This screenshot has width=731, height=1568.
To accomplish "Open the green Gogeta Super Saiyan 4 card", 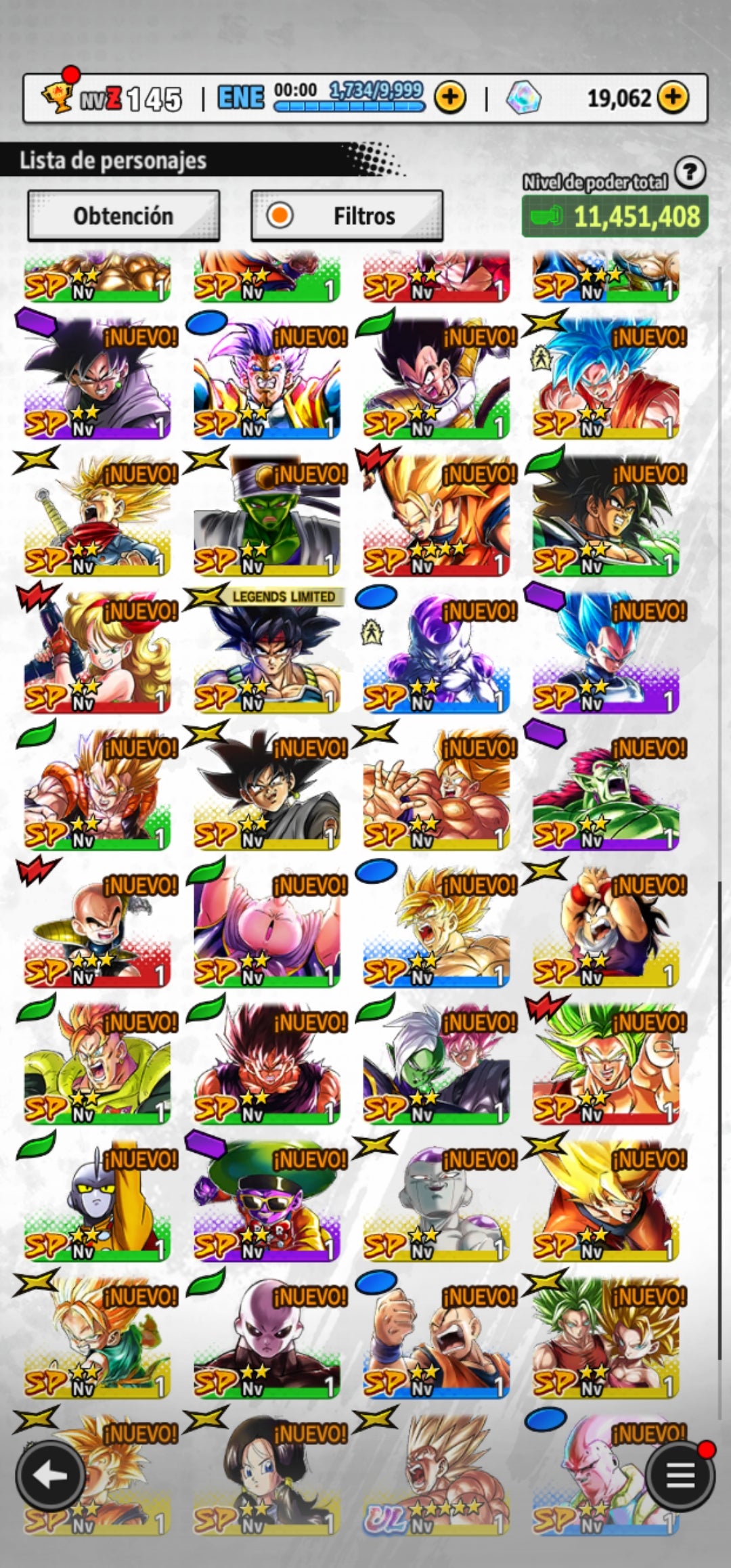I will click(97, 788).
